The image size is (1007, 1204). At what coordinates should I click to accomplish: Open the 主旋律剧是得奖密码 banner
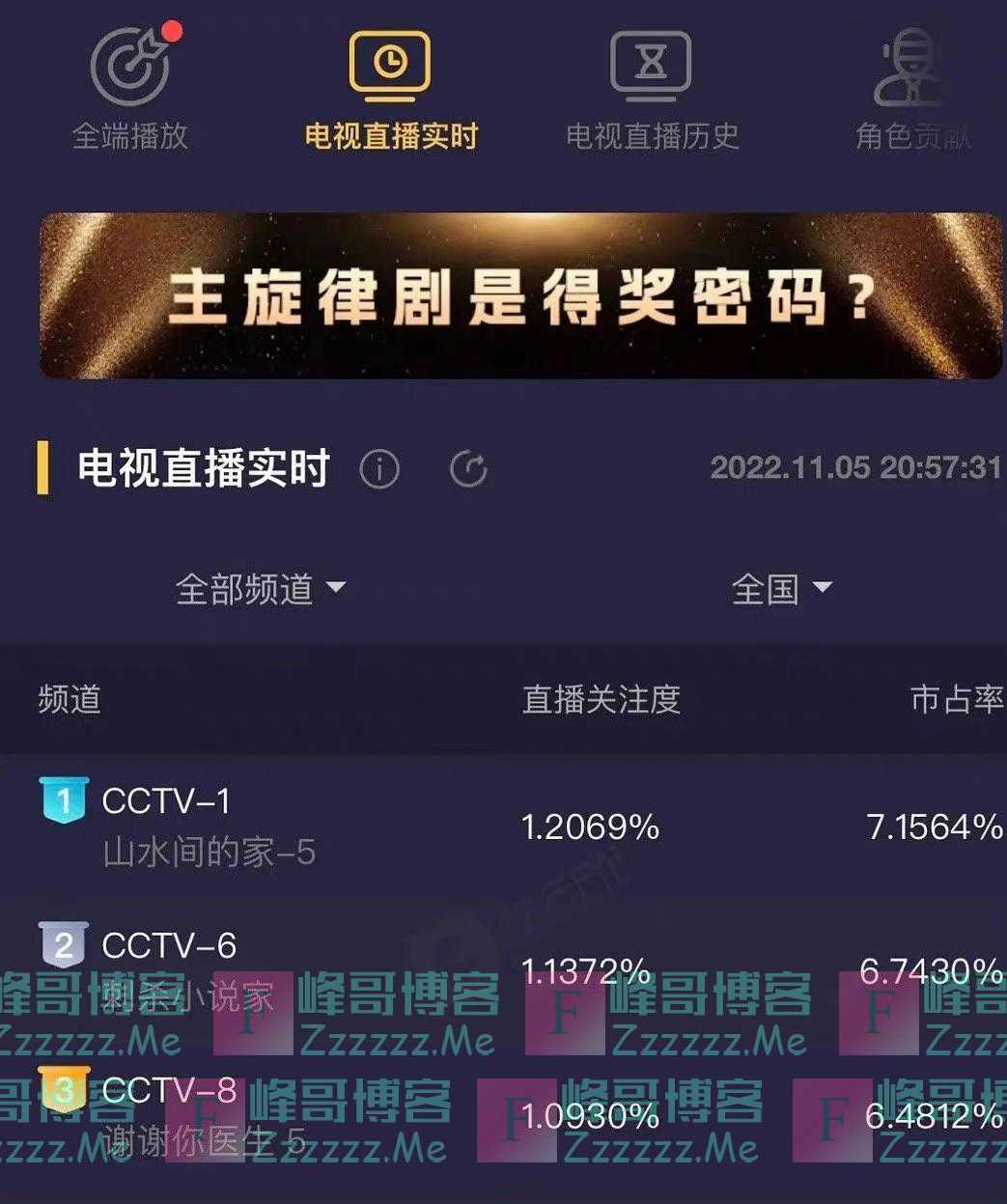tap(521, 295)
